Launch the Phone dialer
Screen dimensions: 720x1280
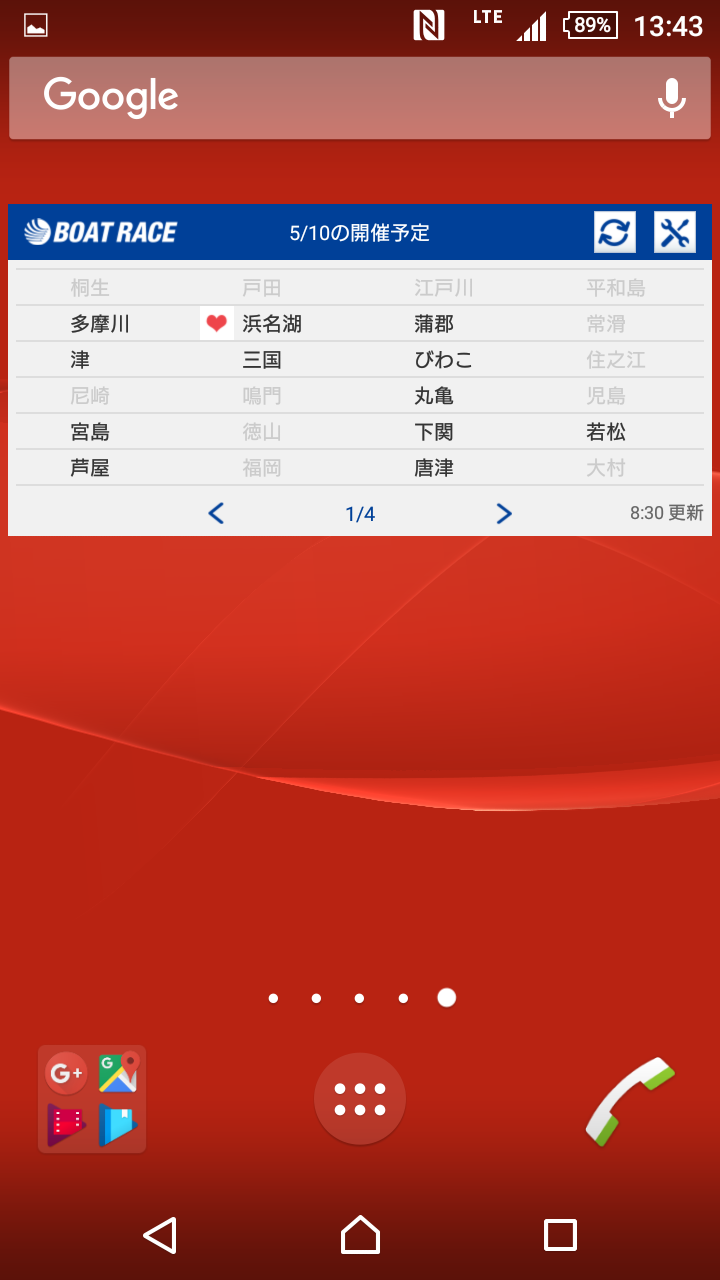tap(629, 1099)
